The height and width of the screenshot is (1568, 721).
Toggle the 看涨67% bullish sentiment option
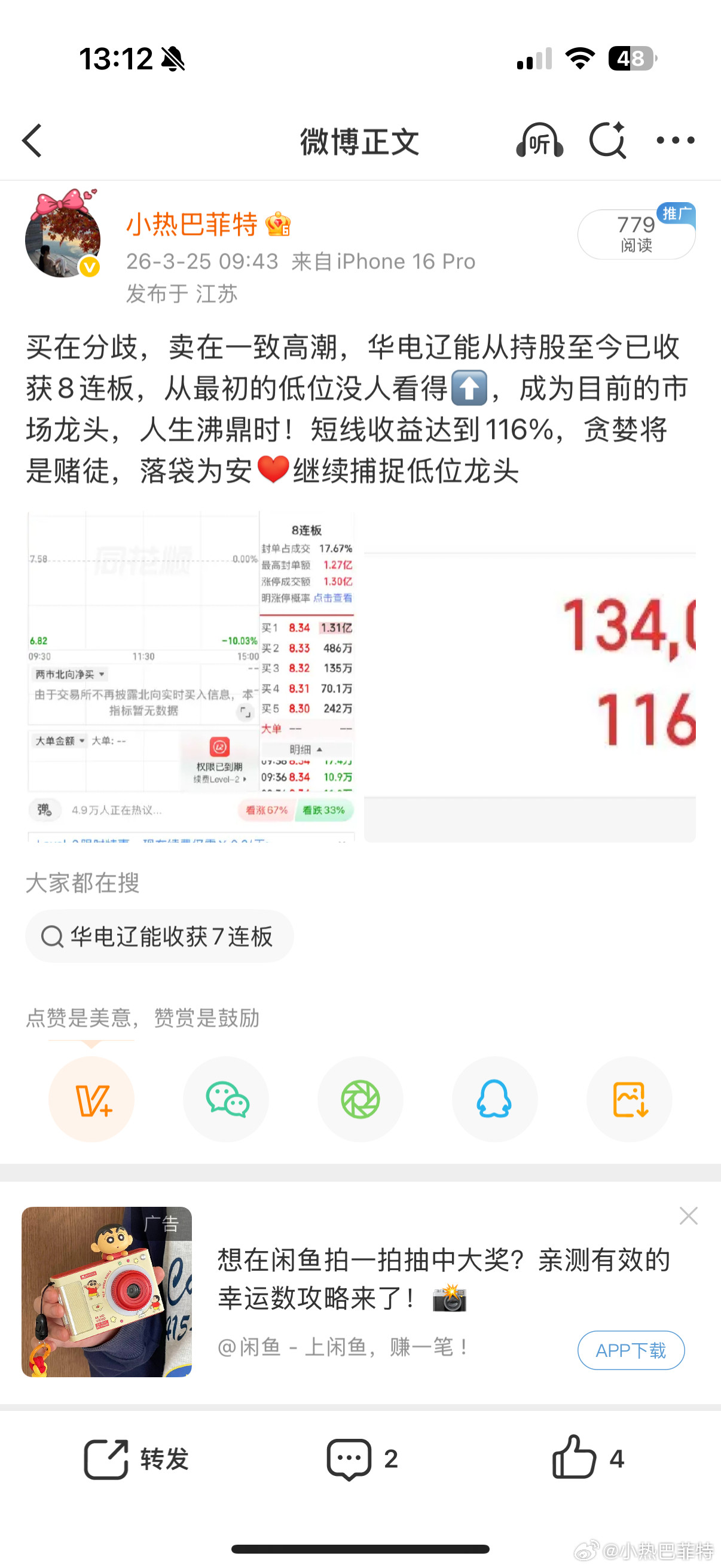click(x=266, y=811)
